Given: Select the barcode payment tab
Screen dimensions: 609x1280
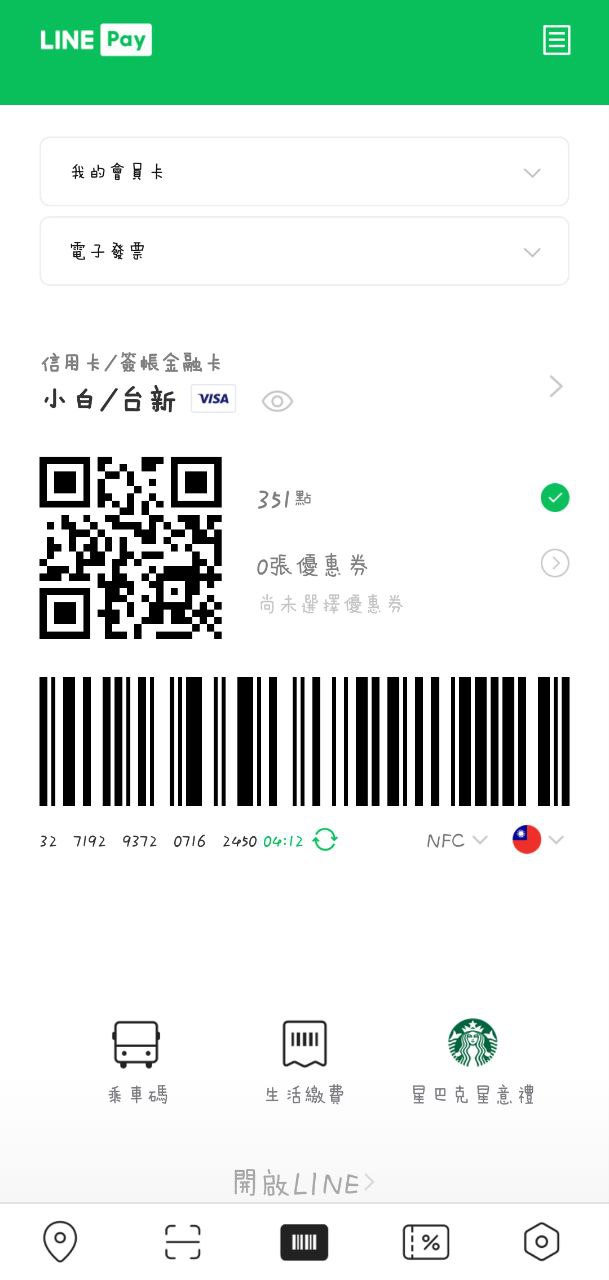Looking at the screenshot, I should point(304,1242).
